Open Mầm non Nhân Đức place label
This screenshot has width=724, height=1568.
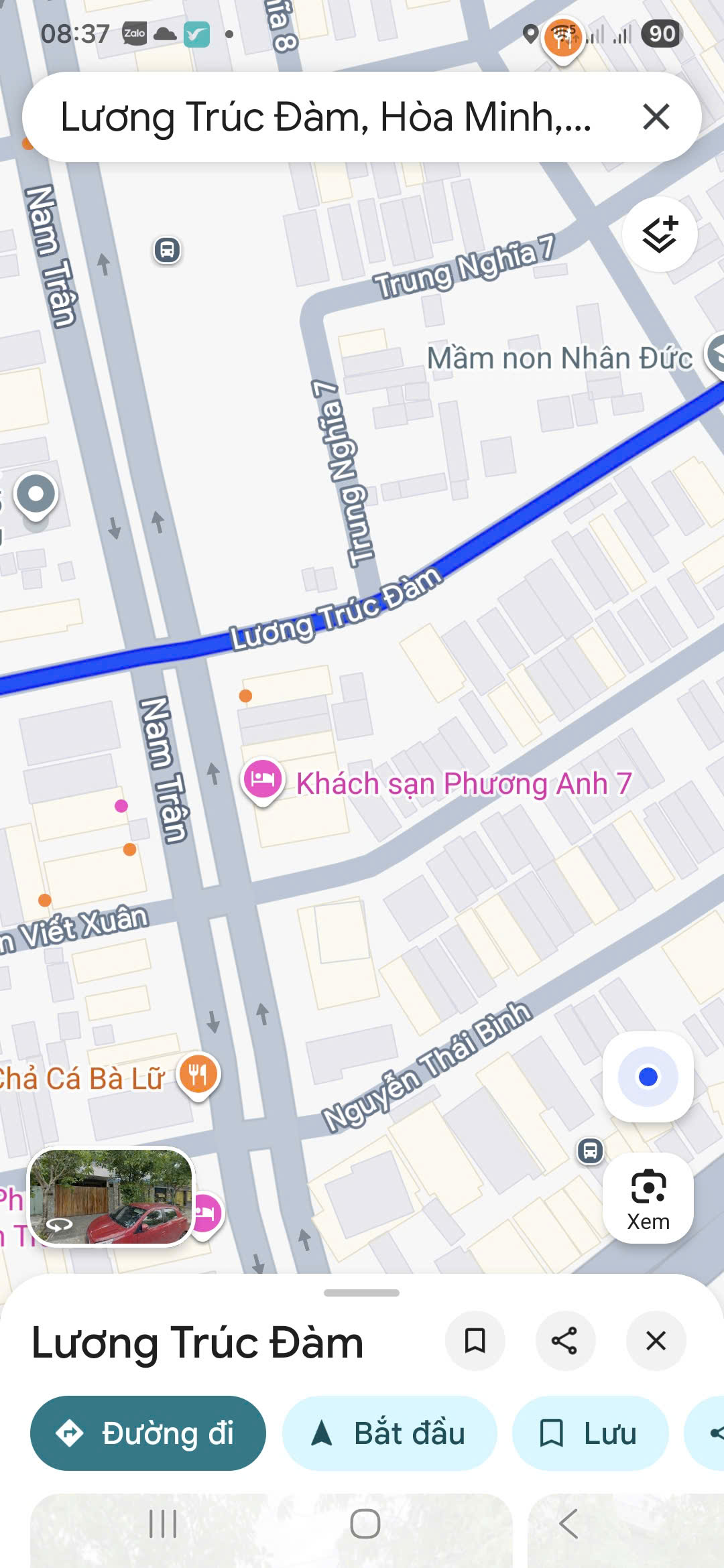560,358
